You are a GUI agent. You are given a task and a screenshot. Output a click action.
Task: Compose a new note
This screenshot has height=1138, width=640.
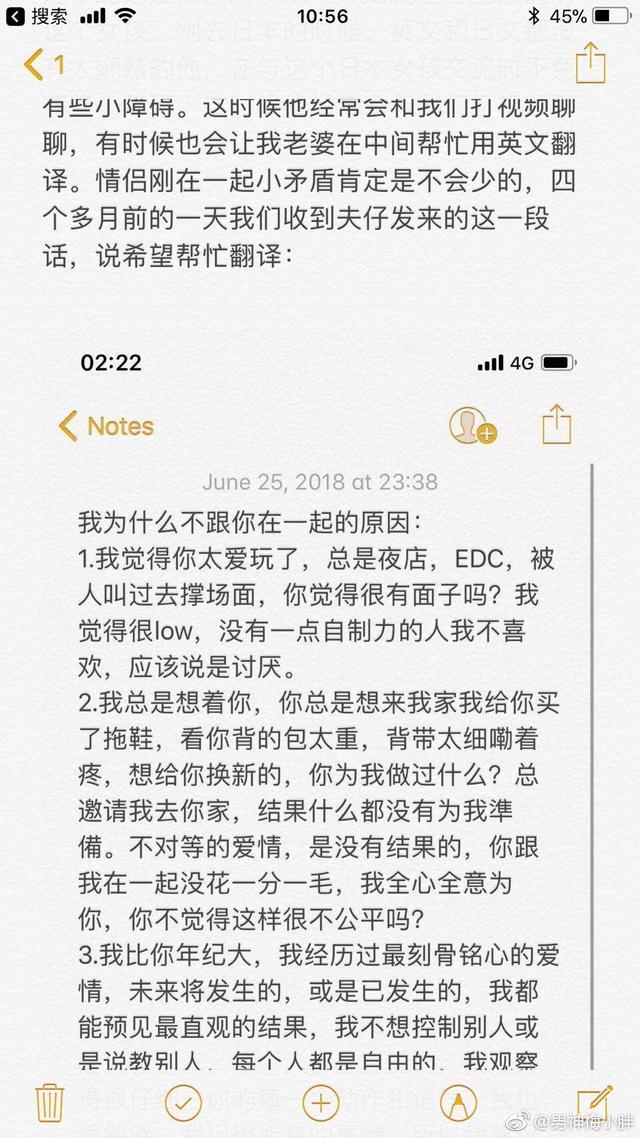click(x=594, y=1103)
